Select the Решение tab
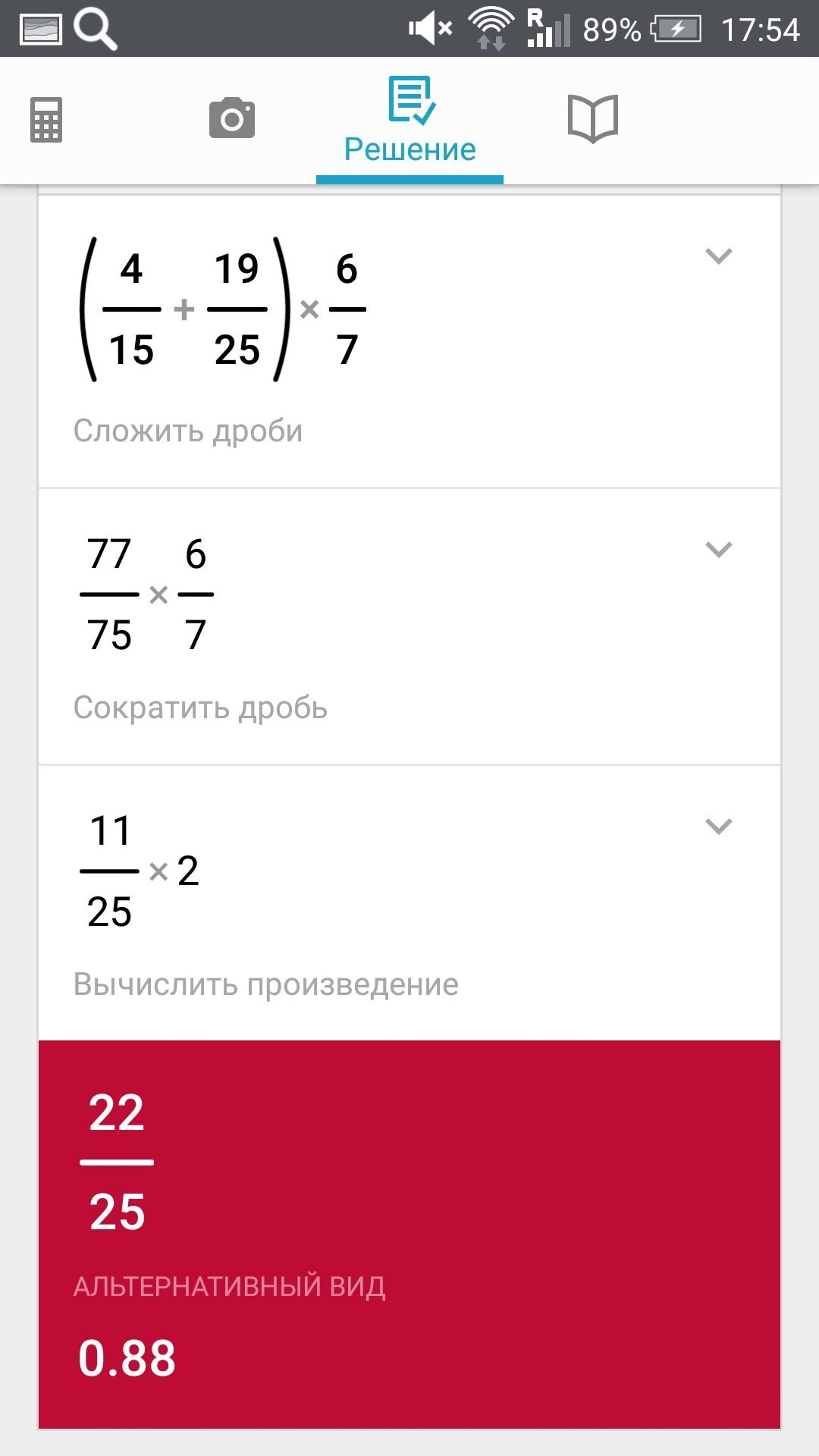The image size is (819, 1456). [x=409, y=121]
